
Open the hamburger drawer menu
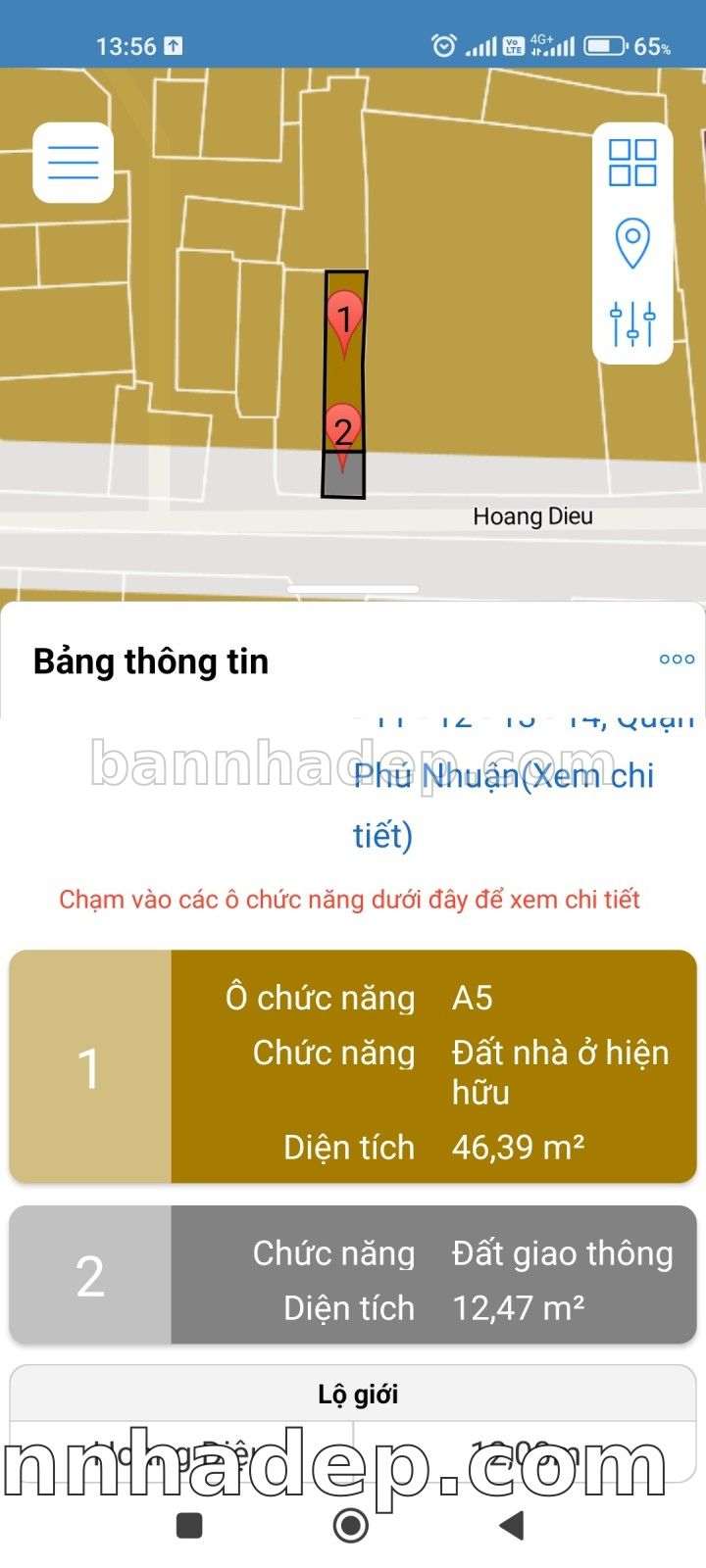tap(74, 163)
